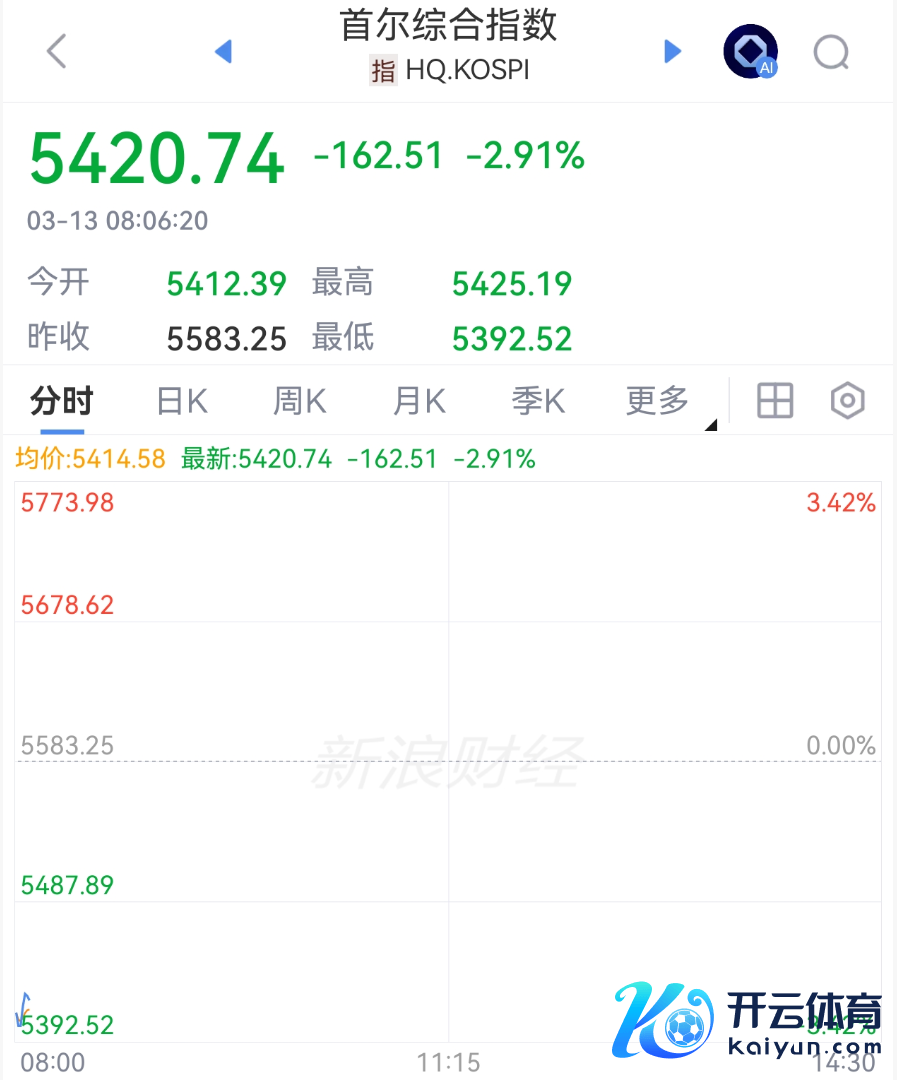
Task: Open the search magnifier
Action: pos(831,51)
